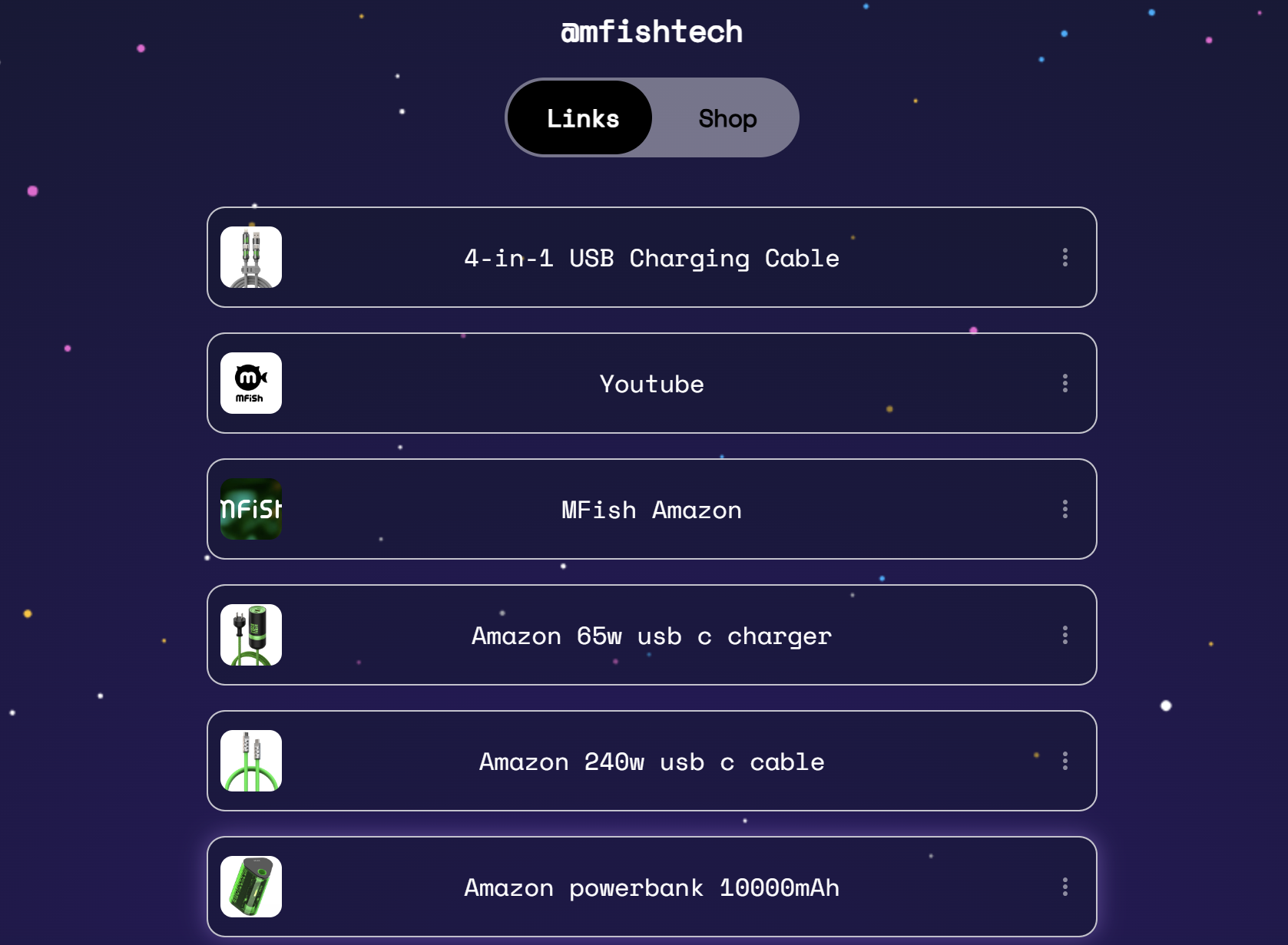Tap the three-dot menu on Youtube
The image size is (1288, 945).
tap(1065, 383)
